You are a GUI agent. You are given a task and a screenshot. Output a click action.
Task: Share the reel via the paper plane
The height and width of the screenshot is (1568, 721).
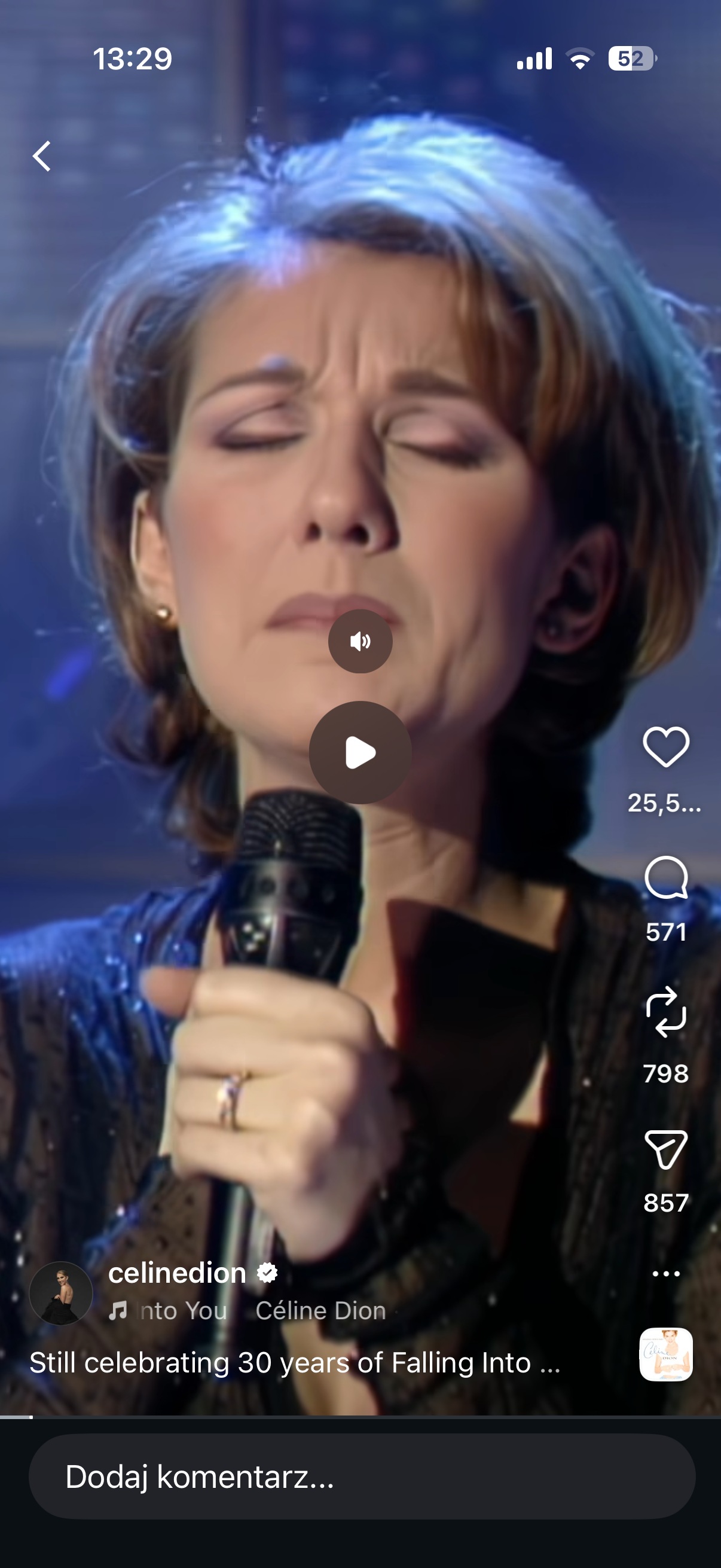tap(665, 1149)
